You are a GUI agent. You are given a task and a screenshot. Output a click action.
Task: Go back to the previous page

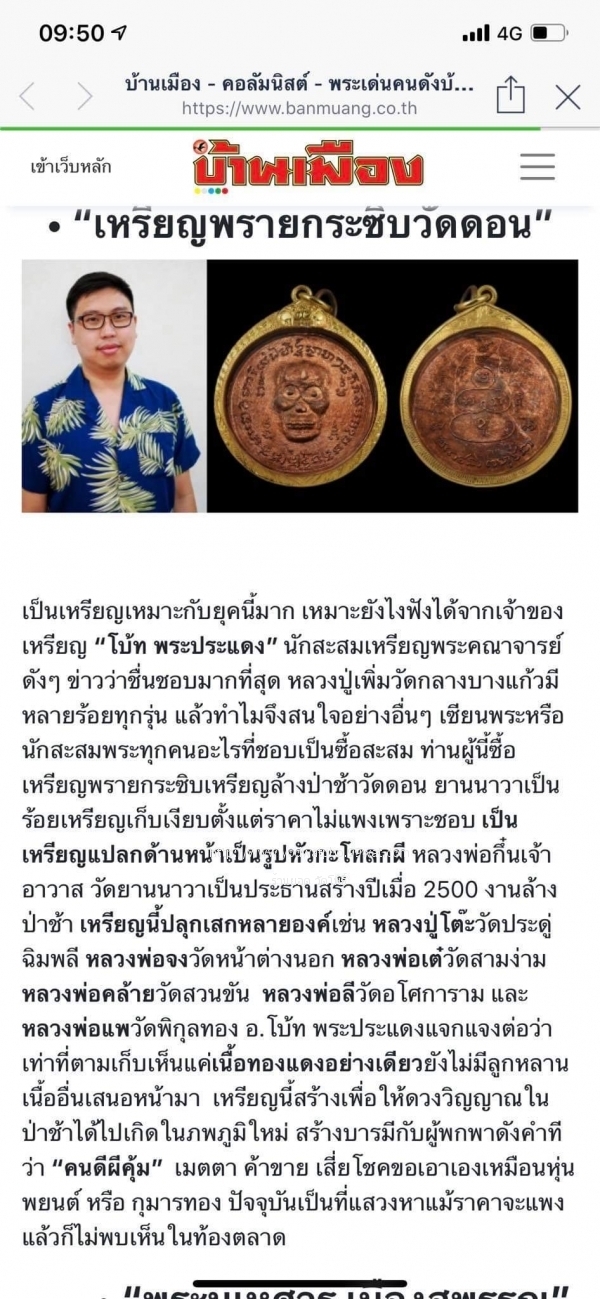click(27, 96)
